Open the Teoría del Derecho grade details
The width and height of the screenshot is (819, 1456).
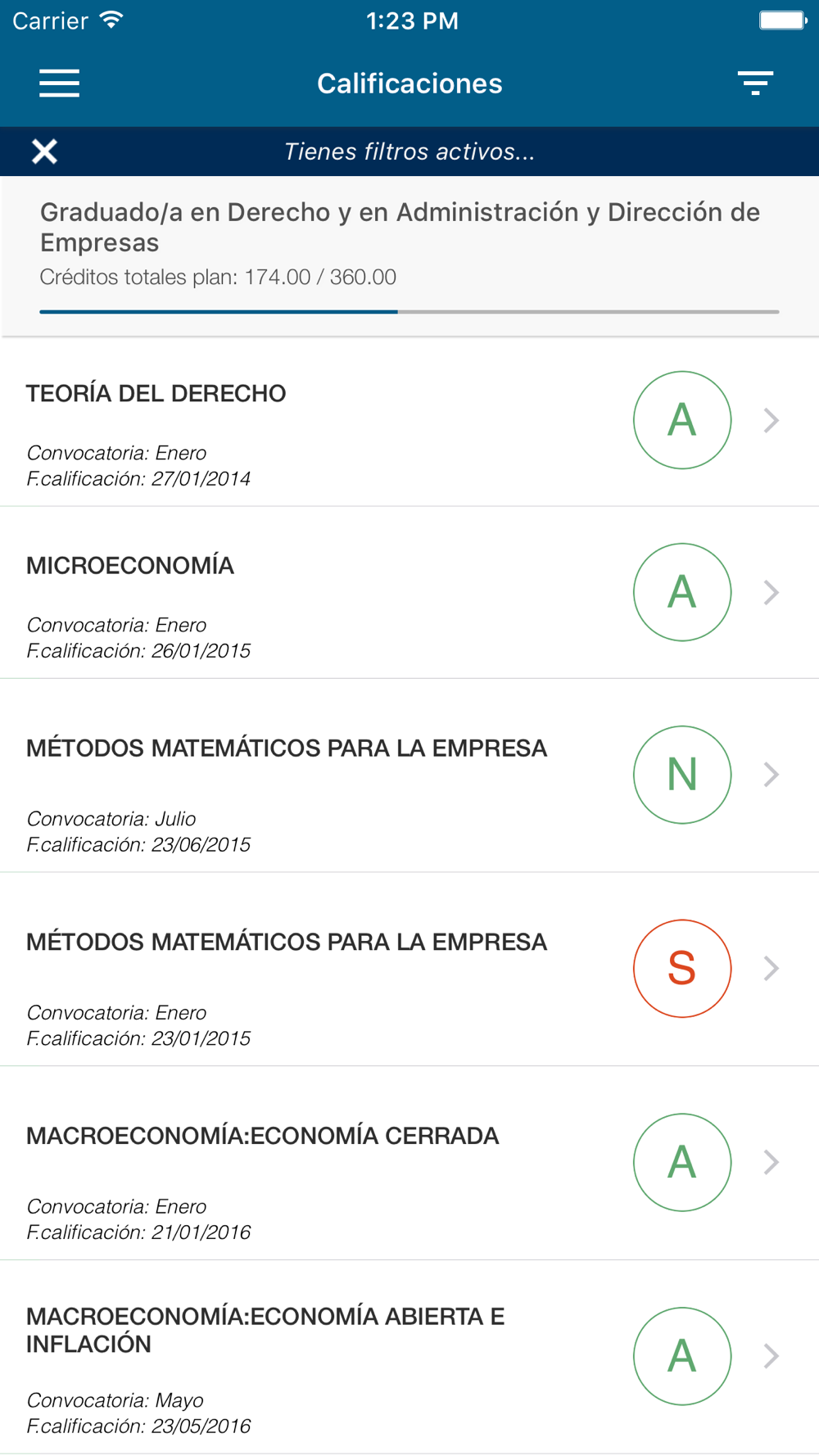pos(409,421)
